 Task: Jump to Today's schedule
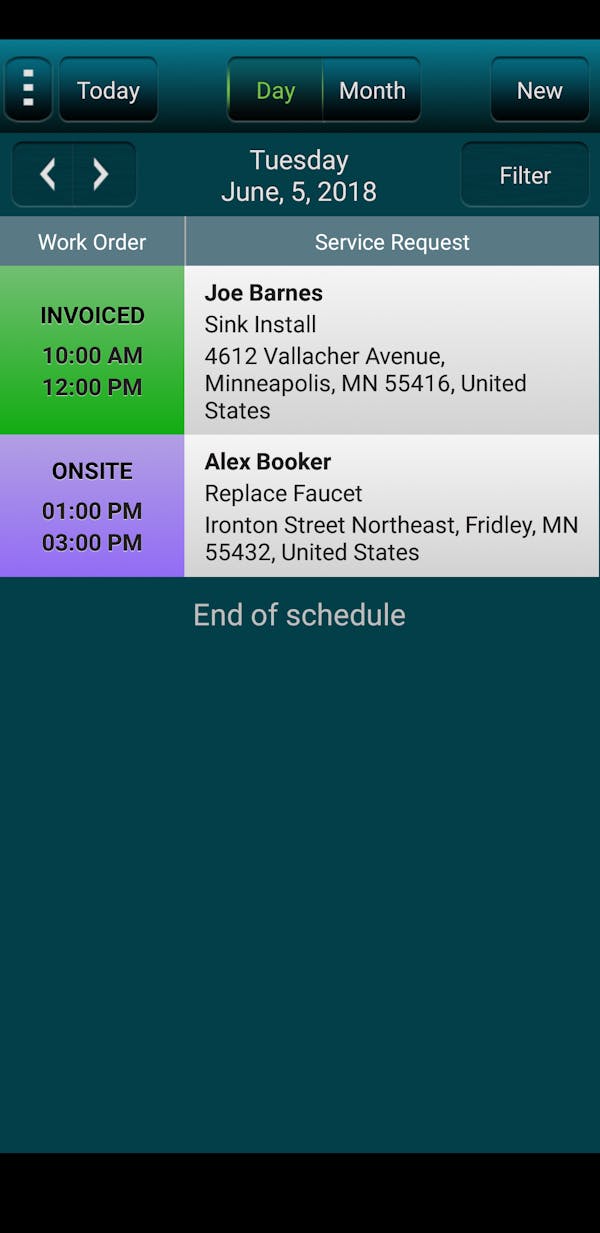click(x=108, y=90)
